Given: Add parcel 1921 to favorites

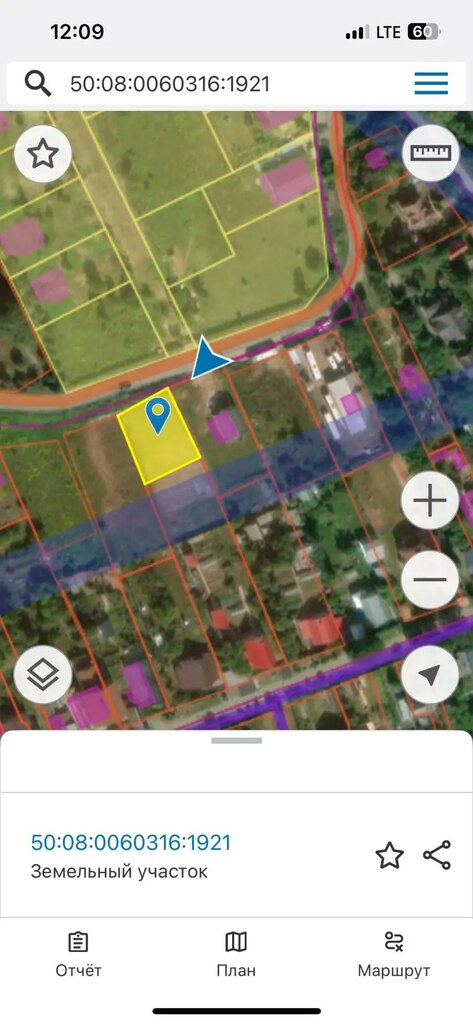Looking at the screenshot, I should click(389, 856).
